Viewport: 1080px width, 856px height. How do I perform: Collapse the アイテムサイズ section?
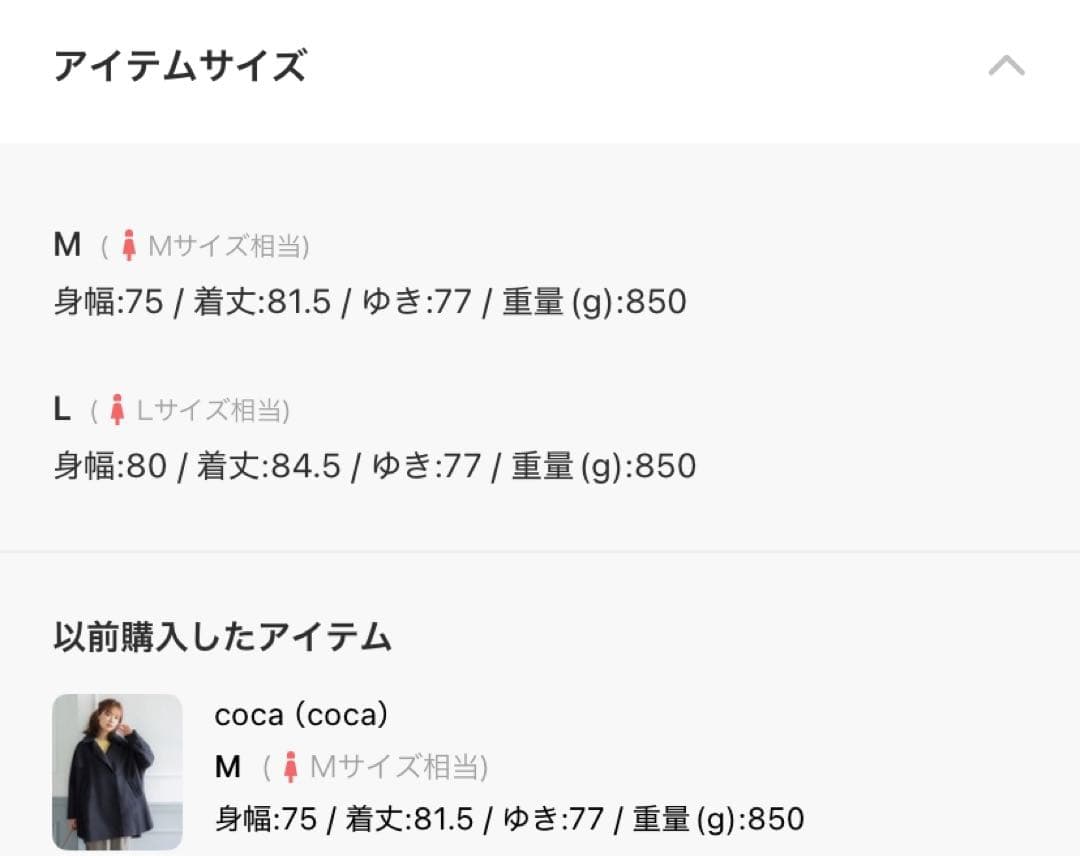pos(1006,66)
